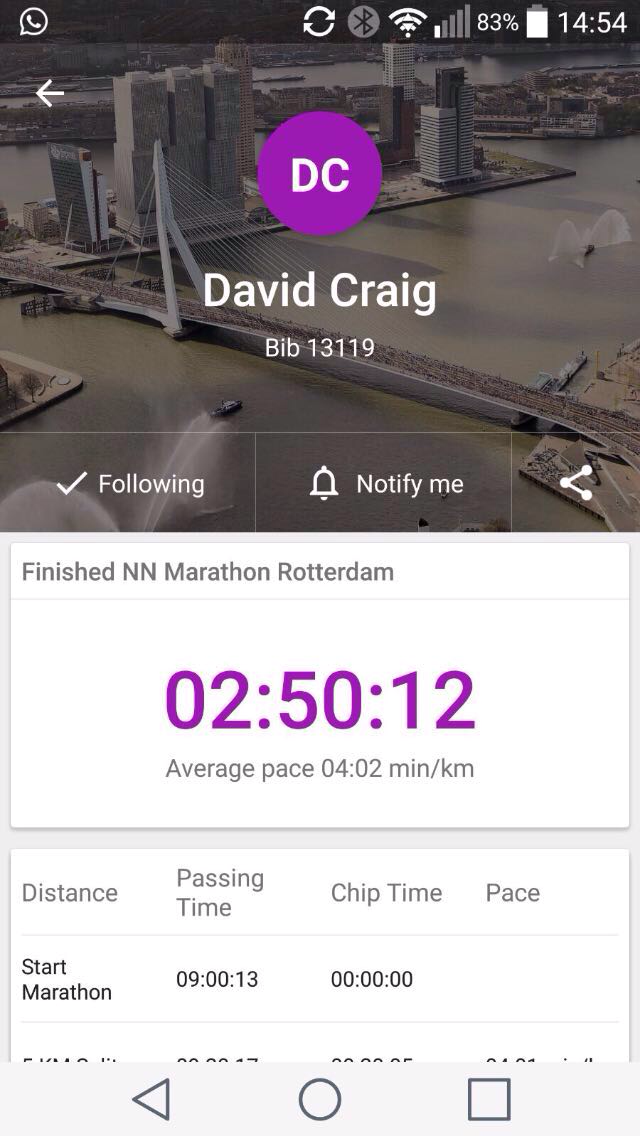Go back using the top-left arrow
Viewport: 640px width, 1136px height.
tap(49, 93)
